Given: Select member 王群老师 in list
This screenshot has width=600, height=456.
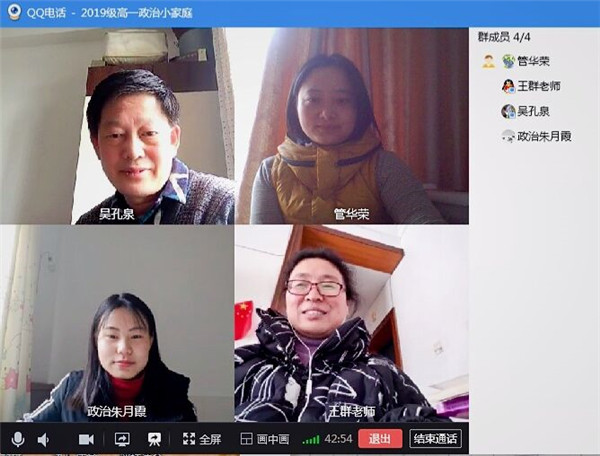Looking at the screenshot, I should pyautogui.click(x=538, y=86).
